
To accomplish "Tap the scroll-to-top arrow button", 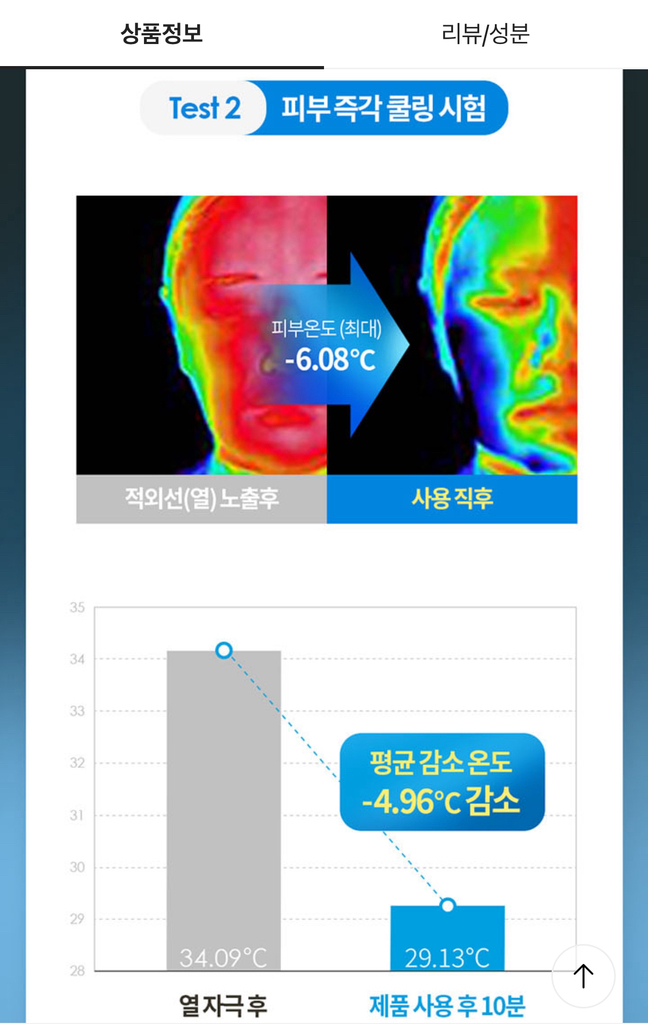I will pos(583,976).
